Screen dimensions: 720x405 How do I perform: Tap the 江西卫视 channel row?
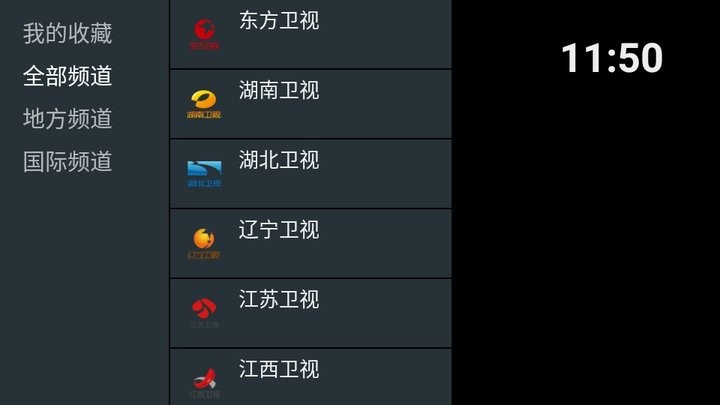pos(310,378)
